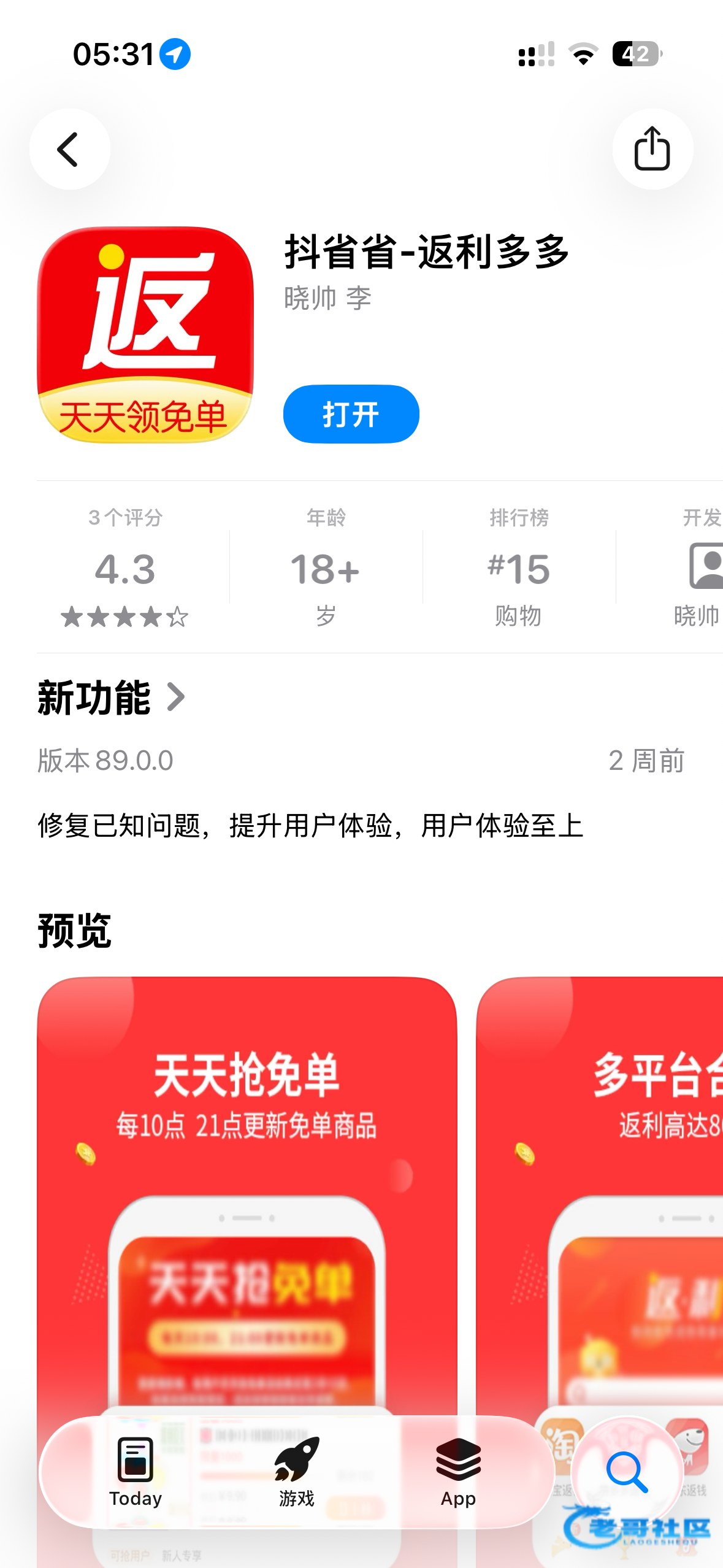Go back to the previous page
Viewport: 723px width, 1568px height.
coord(69,149)
